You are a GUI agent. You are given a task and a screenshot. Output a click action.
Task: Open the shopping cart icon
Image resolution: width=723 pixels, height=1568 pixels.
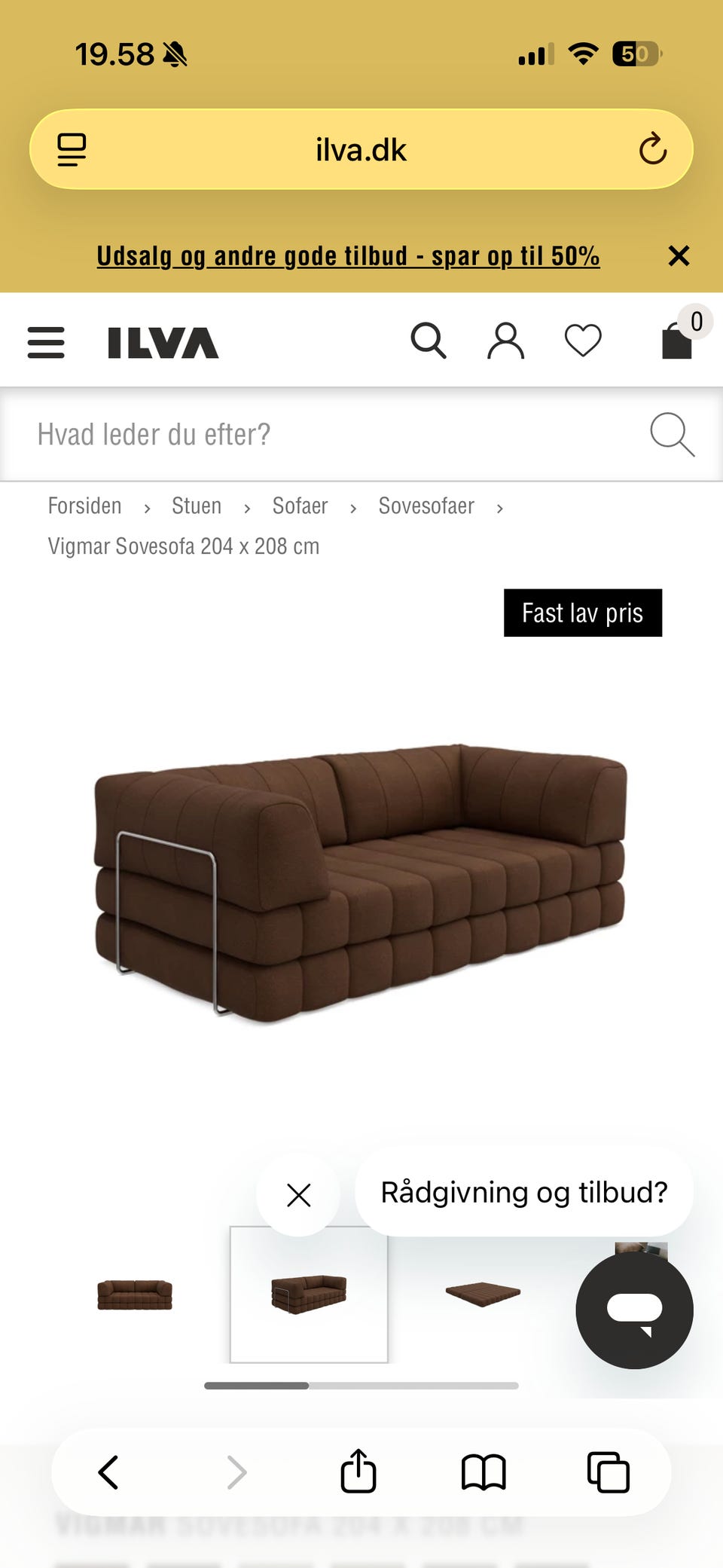click(x=676, y=341)
